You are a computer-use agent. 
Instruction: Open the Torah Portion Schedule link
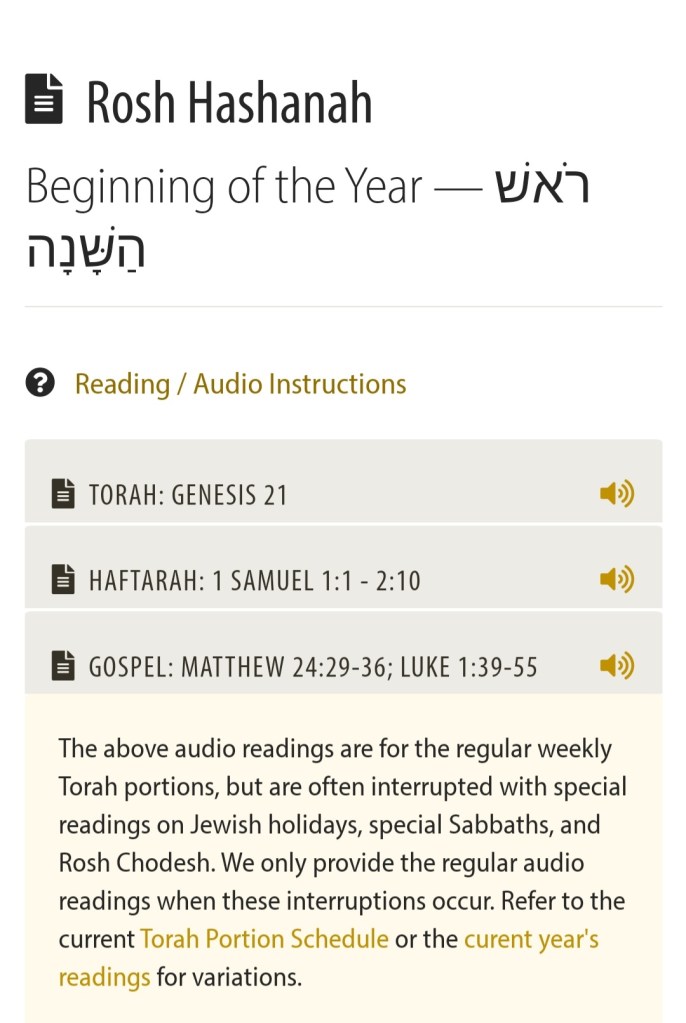(264, 939)
